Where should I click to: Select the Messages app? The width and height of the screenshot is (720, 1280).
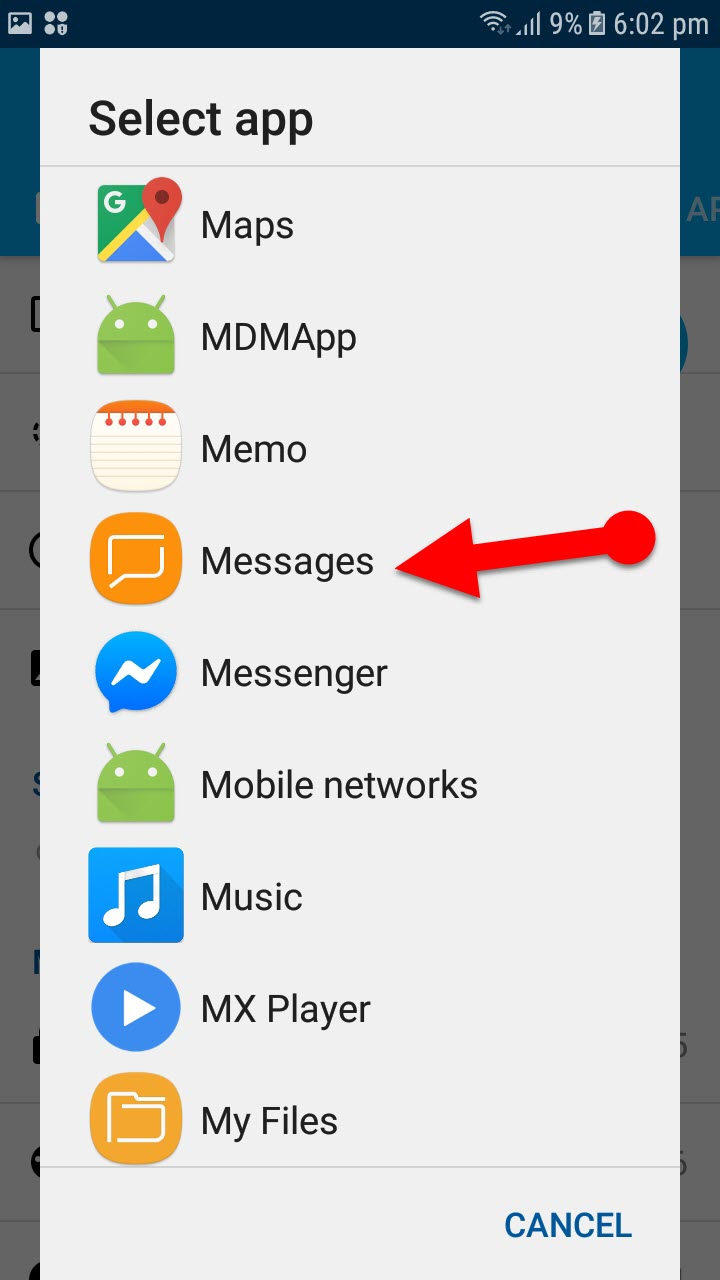pyautogui.click(x=286, y=561)
